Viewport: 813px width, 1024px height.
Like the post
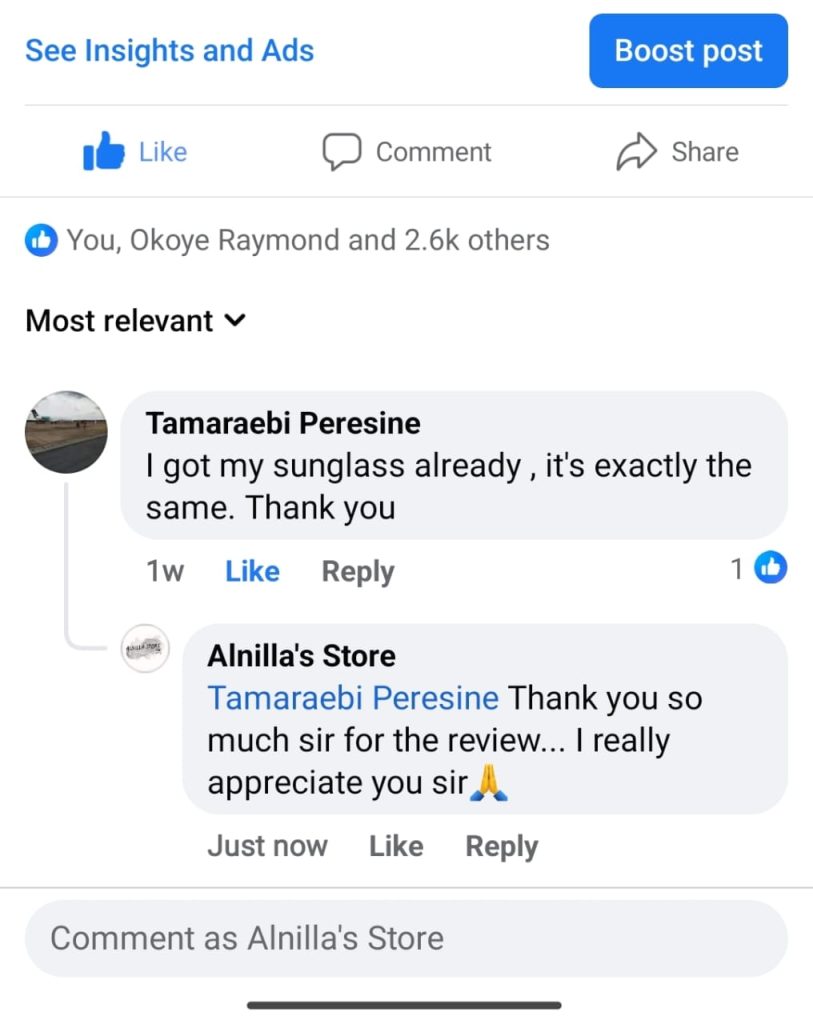click(135, 152)
